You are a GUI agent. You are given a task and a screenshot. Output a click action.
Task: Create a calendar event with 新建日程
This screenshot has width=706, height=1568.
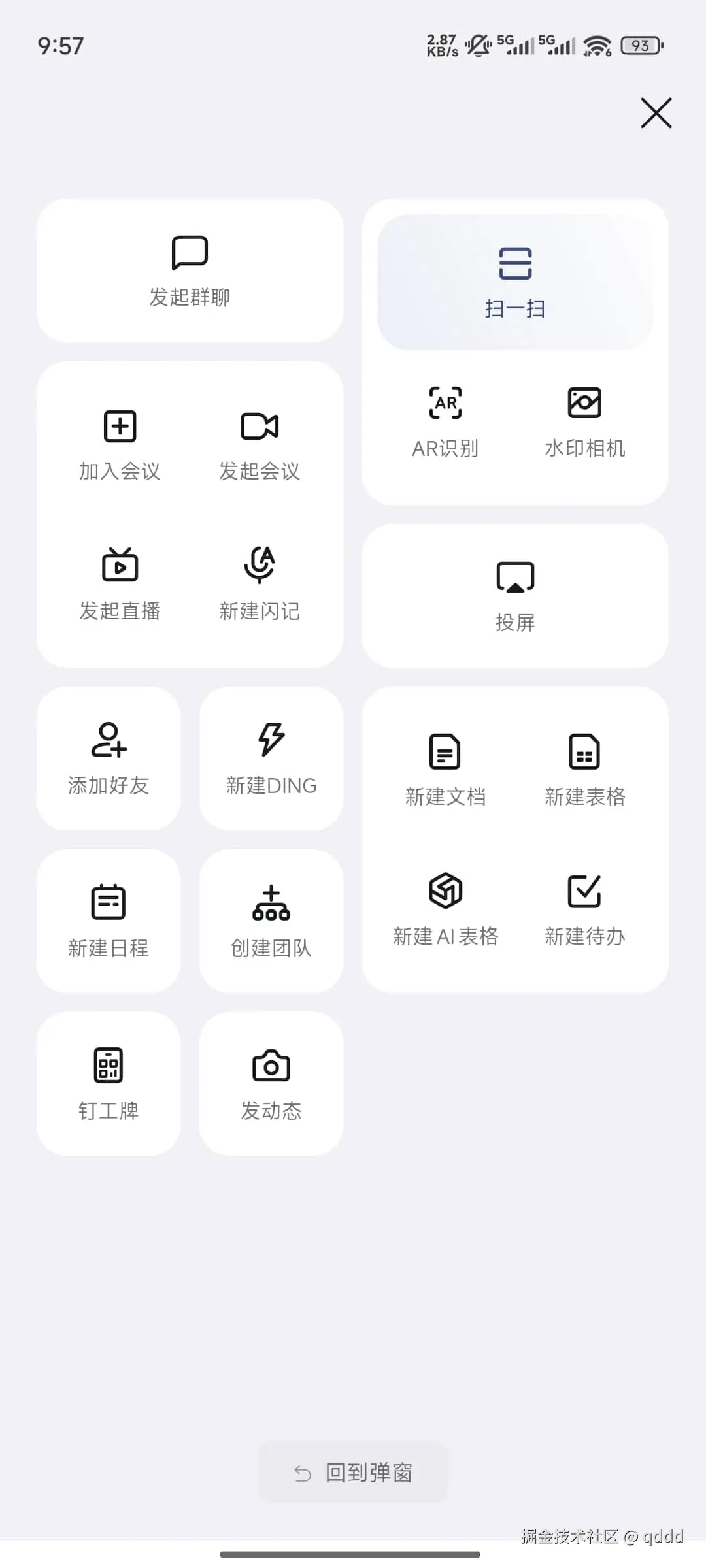coord(109,920)
